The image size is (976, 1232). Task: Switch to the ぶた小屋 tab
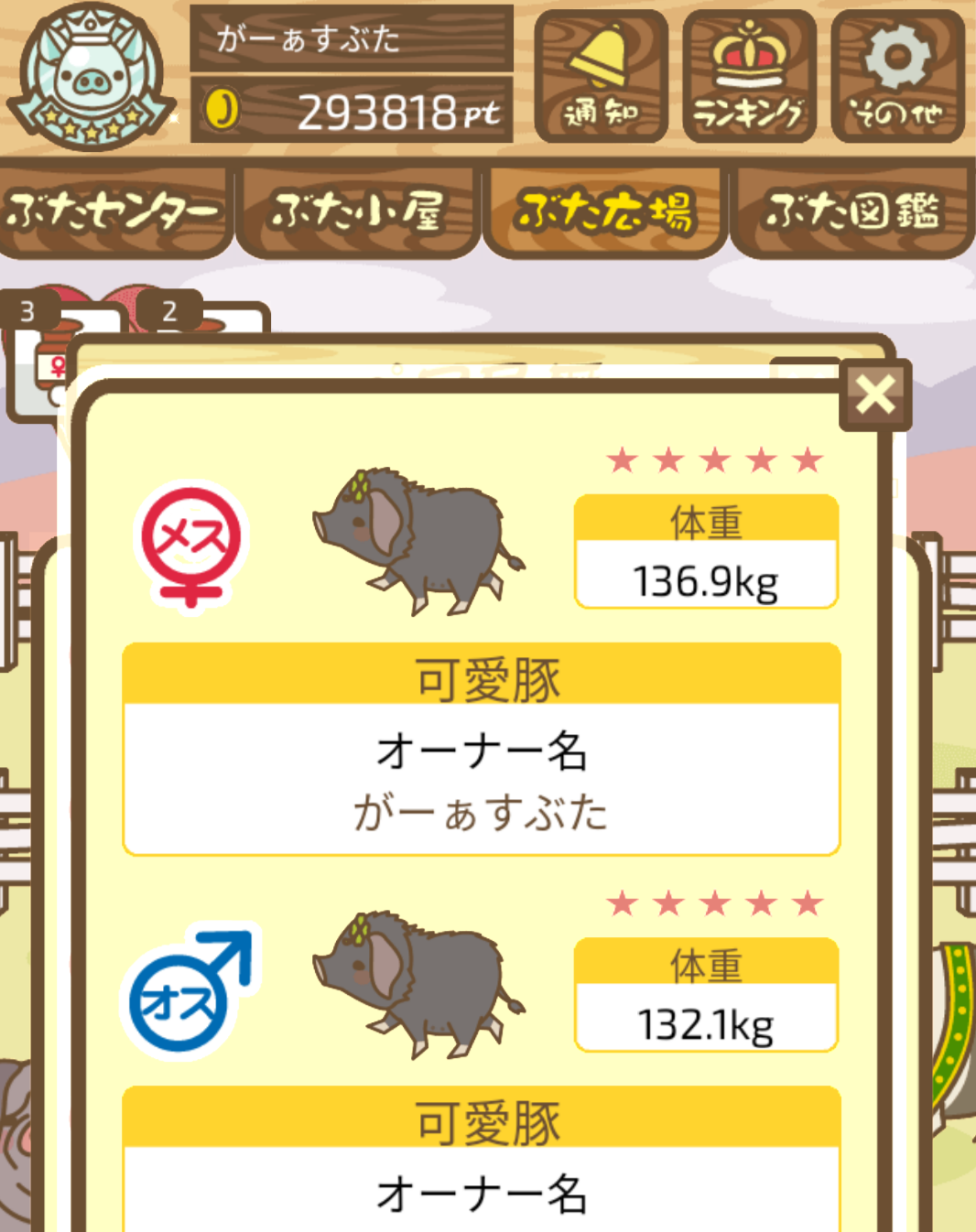click(358, 211)
